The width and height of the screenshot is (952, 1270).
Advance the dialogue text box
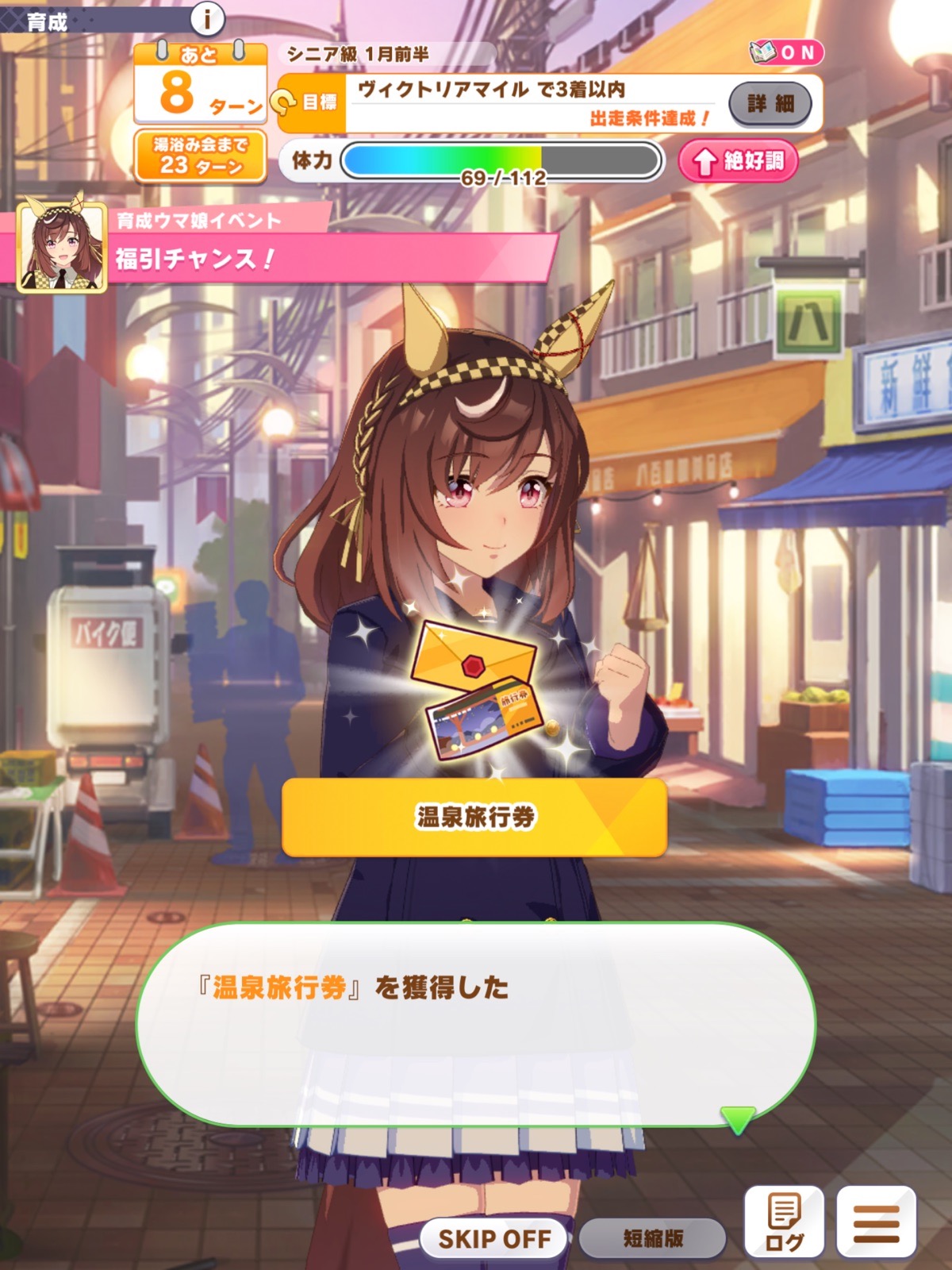(476, 1024)
